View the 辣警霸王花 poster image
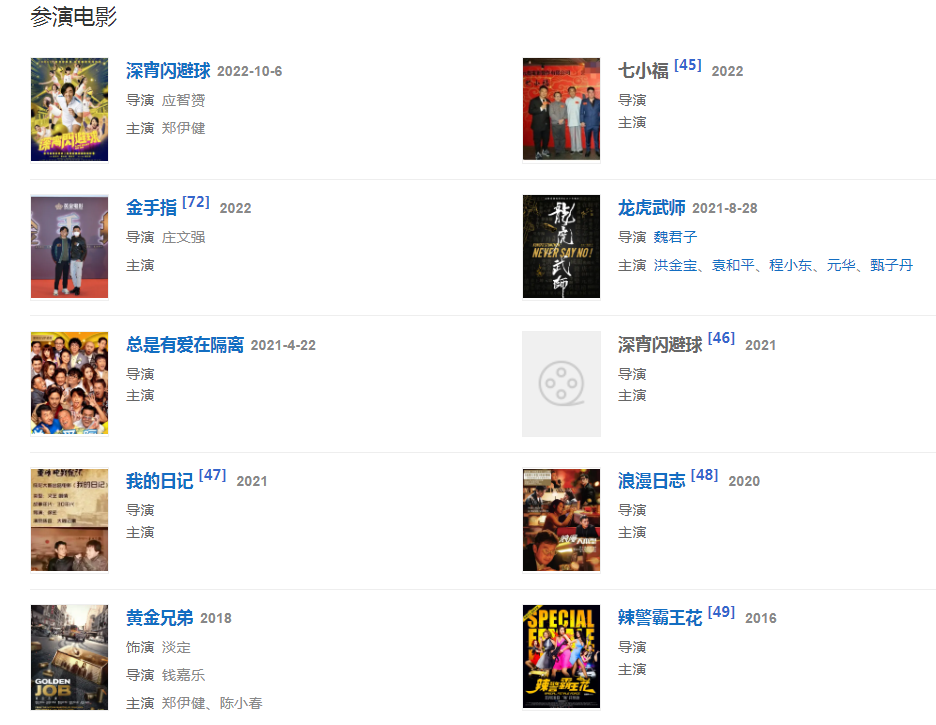Image resolution: width=936 pixels, height=725 pixels. (561, 657)
